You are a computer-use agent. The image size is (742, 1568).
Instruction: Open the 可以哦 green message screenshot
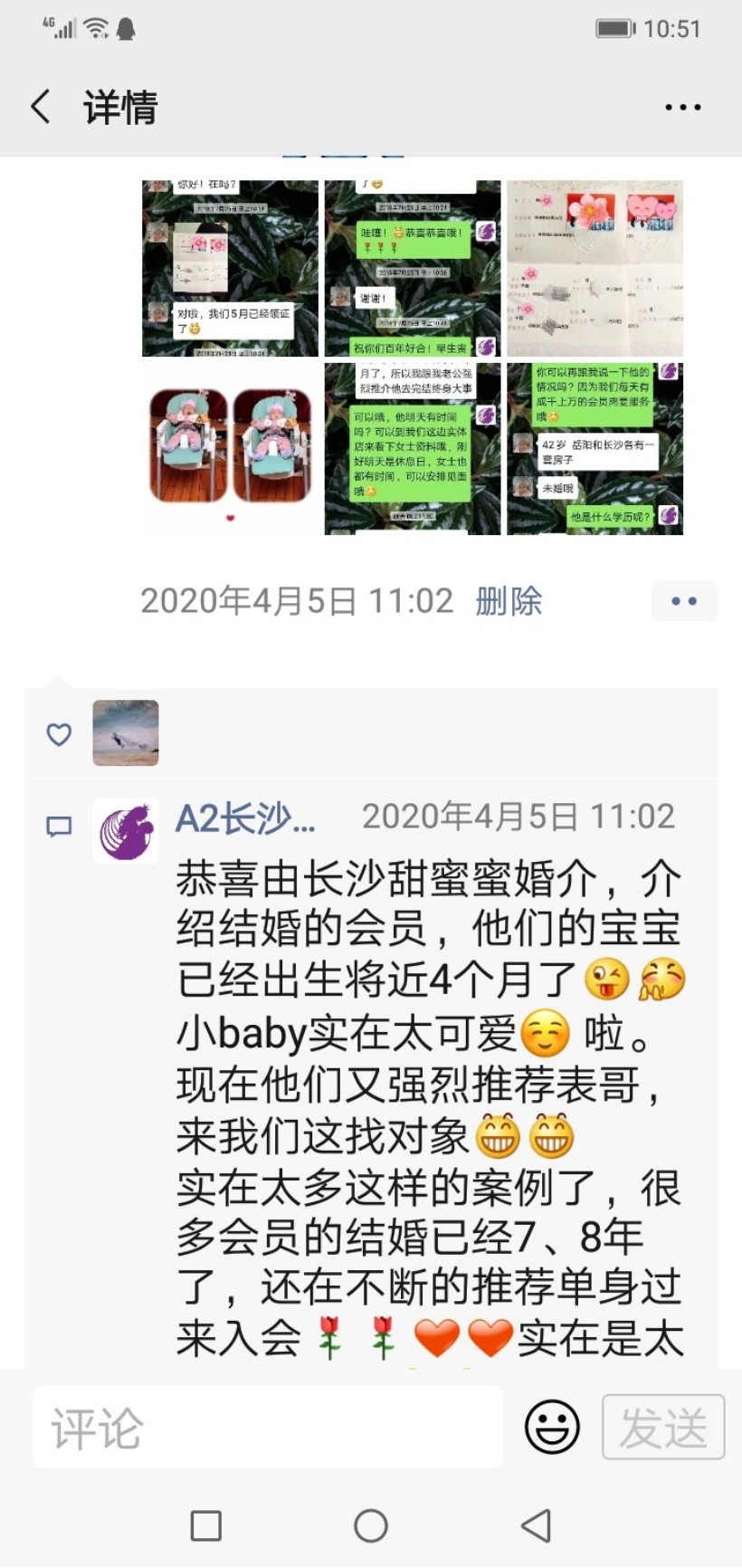tap(413, 448)
